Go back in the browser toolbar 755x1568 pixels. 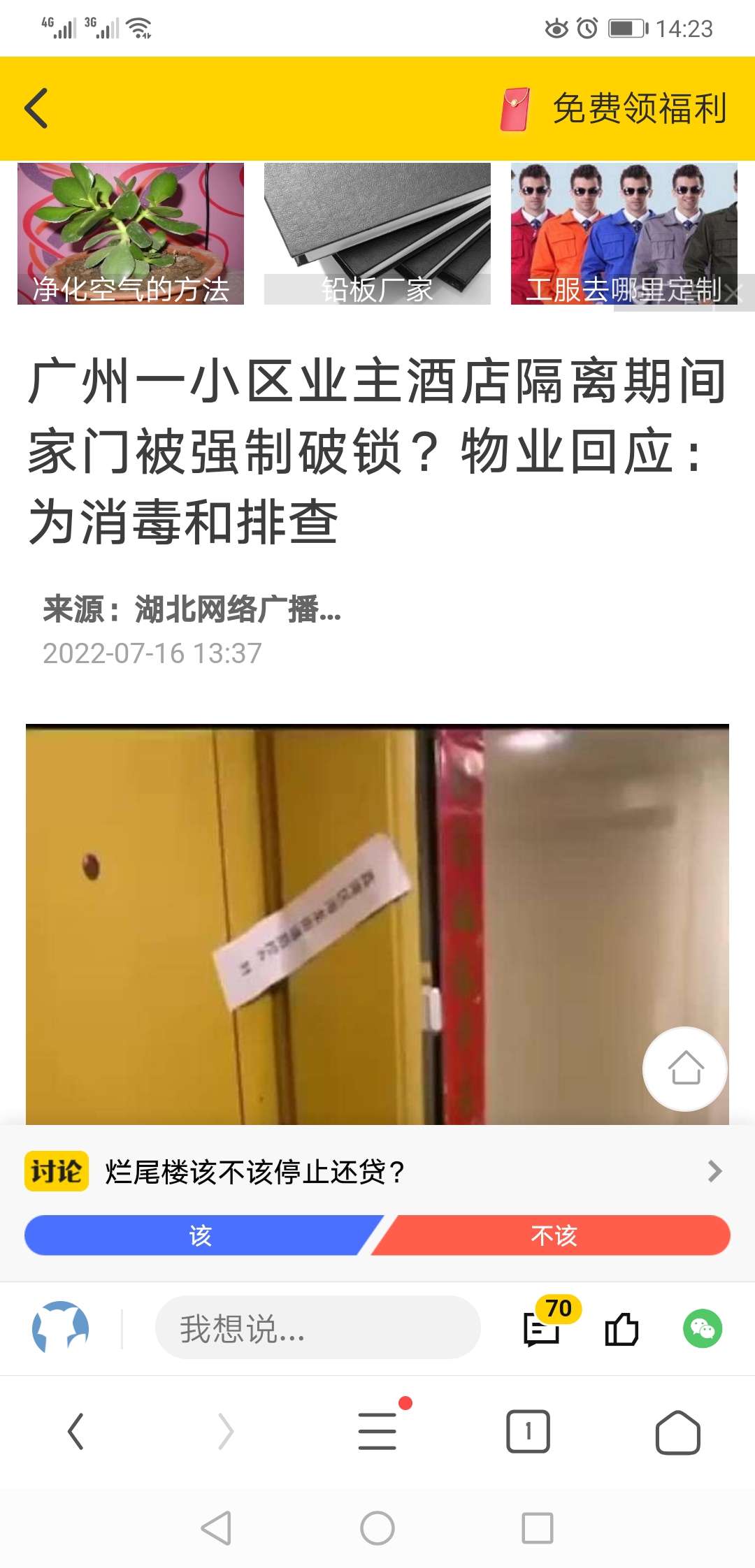[x=75, y=1432]
